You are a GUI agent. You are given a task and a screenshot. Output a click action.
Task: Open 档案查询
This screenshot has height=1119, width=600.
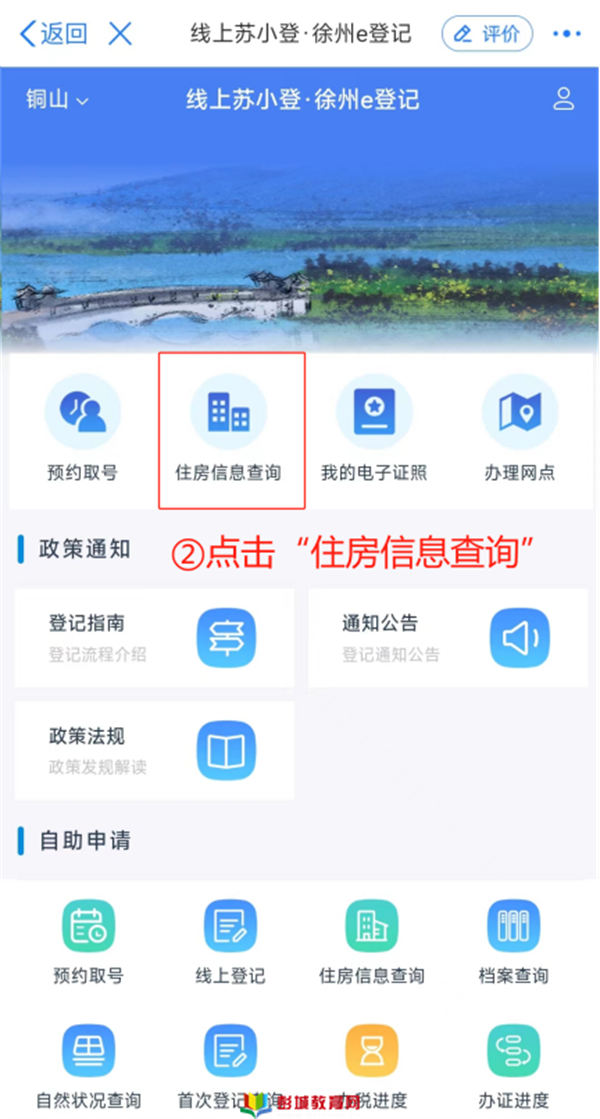click(x=513, y=940)
